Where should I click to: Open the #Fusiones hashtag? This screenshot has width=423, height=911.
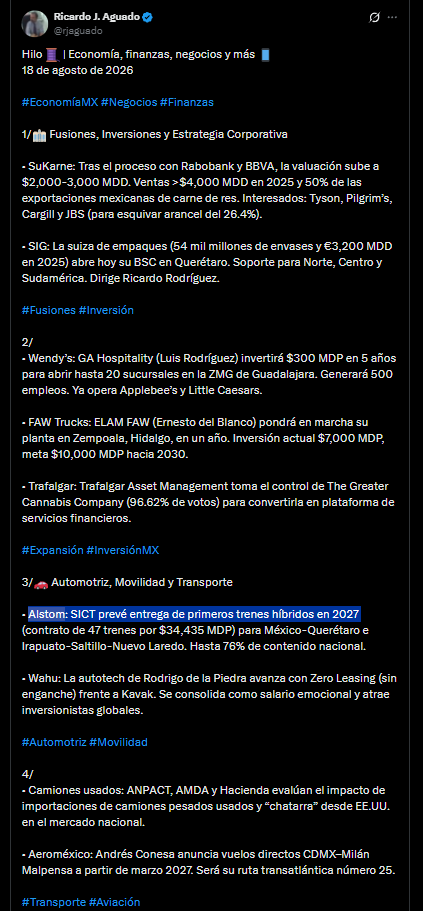click(x=49, y=310)
